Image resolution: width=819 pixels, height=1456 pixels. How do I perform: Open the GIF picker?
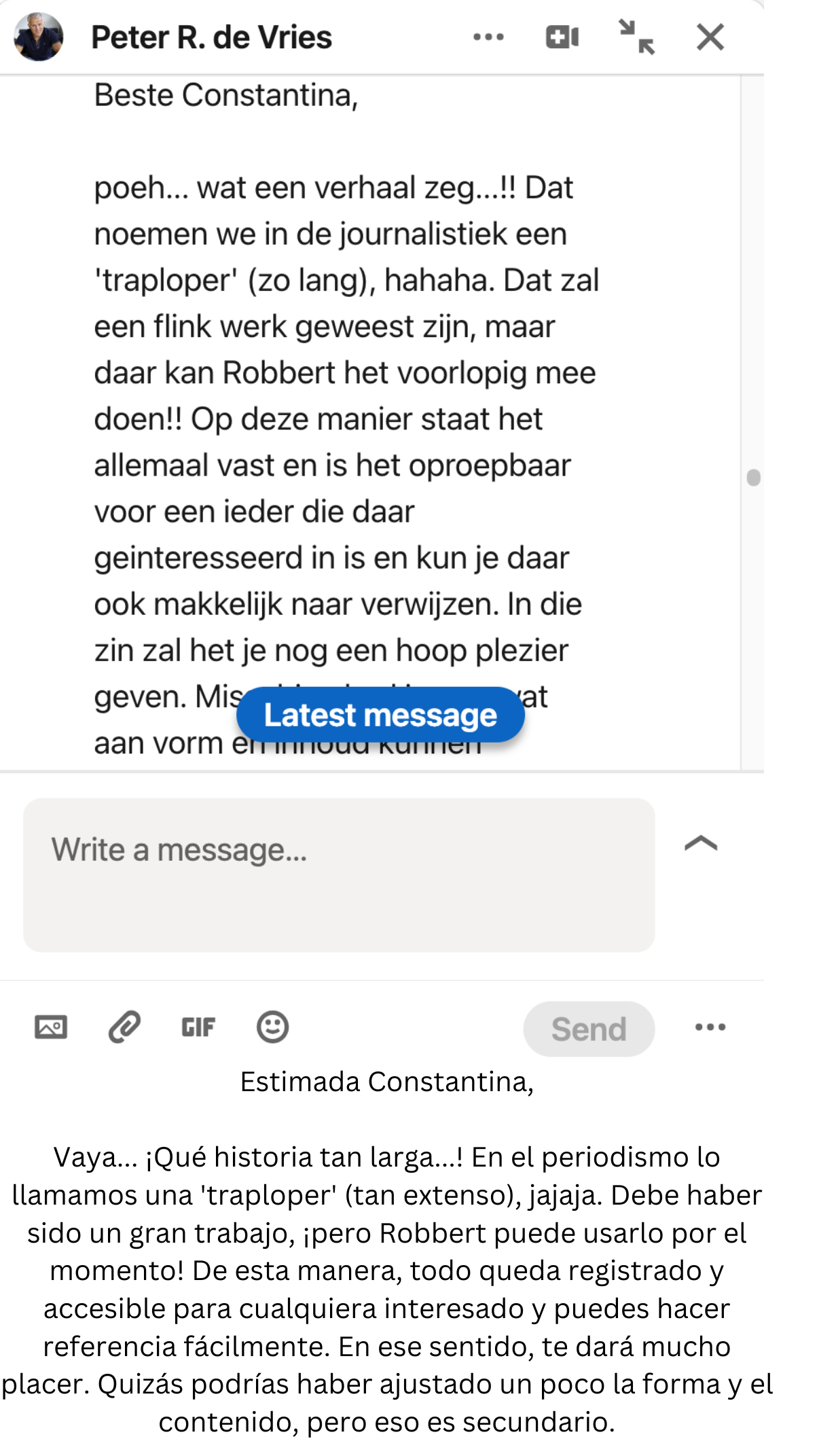pyautogui.click(x=198, y=1027)
